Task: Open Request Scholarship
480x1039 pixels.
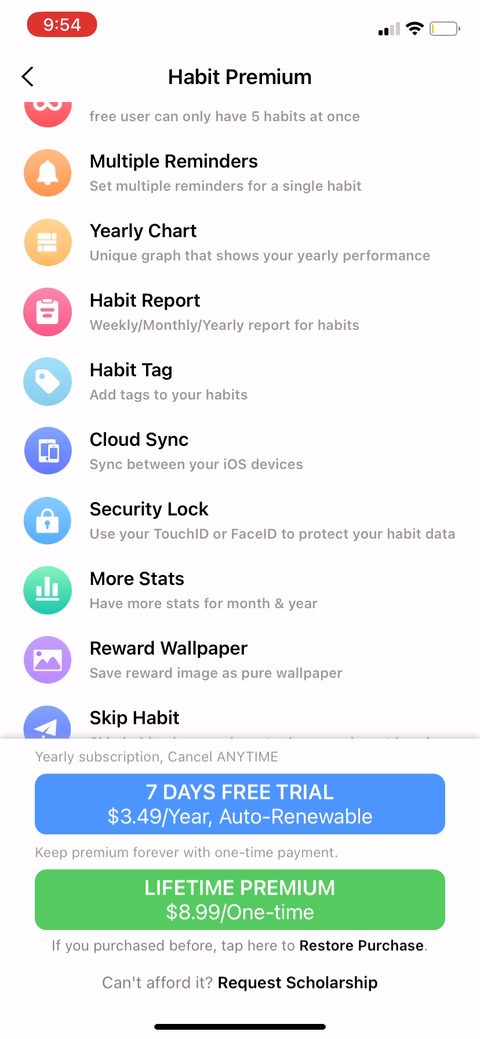Action: tap(298, 983)
